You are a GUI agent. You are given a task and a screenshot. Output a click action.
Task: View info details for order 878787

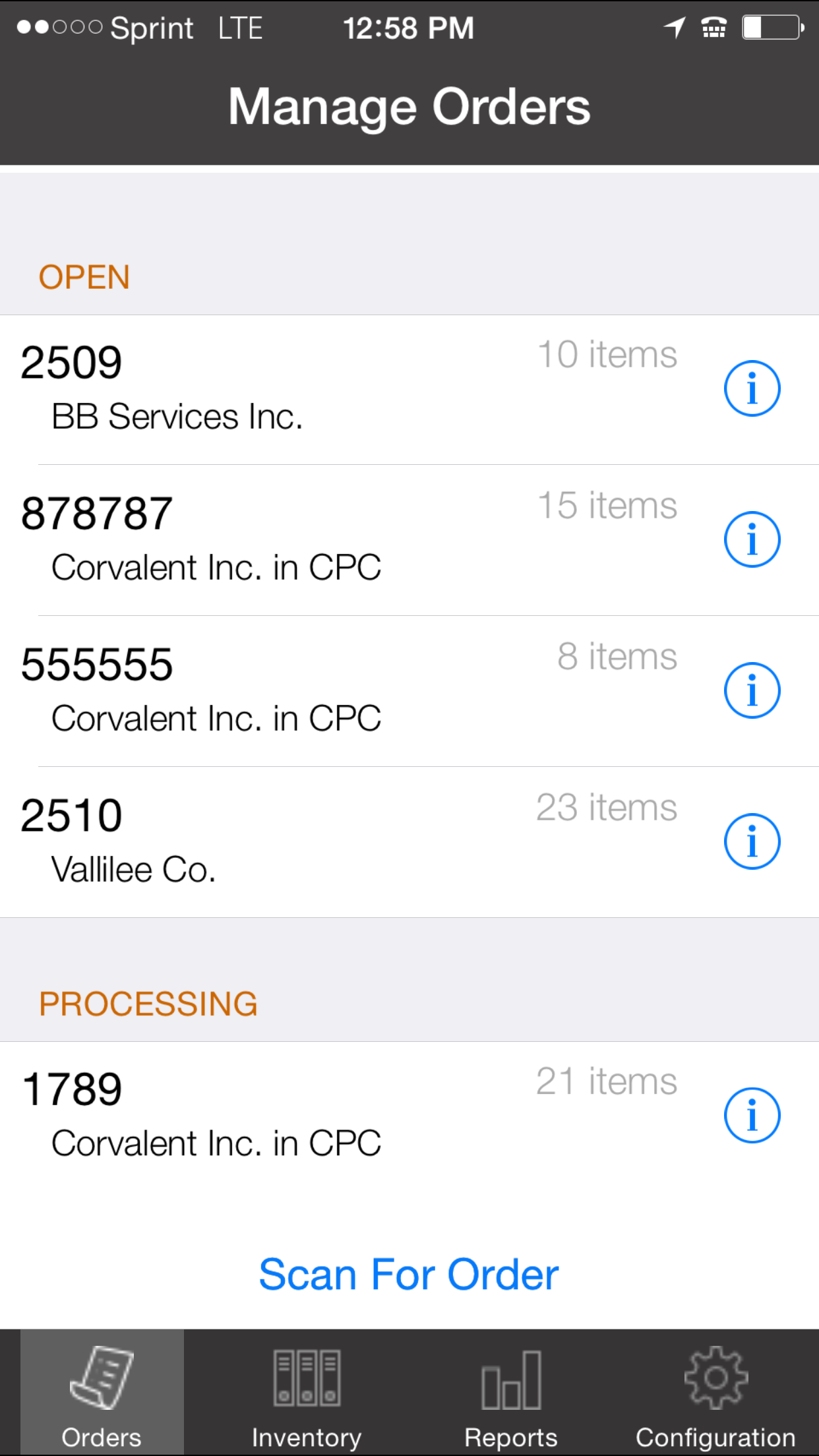tap(752, 539)
